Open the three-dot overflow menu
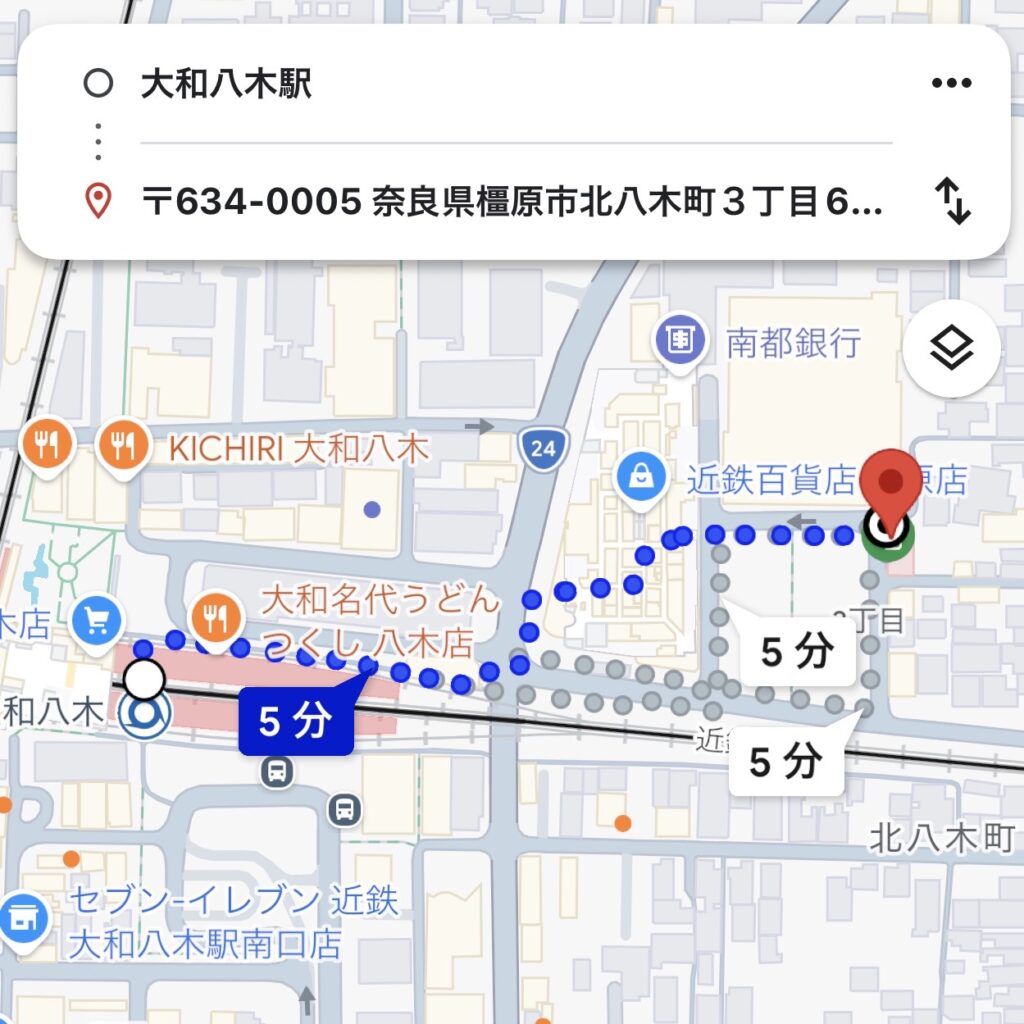Viewport: 1024px width, 1024px height. [x=952, y=83]
